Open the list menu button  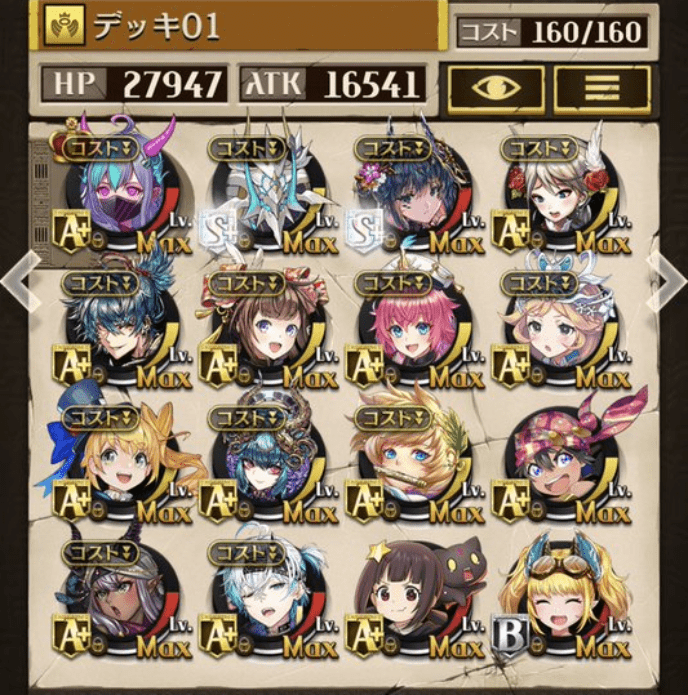coord(602,89)
